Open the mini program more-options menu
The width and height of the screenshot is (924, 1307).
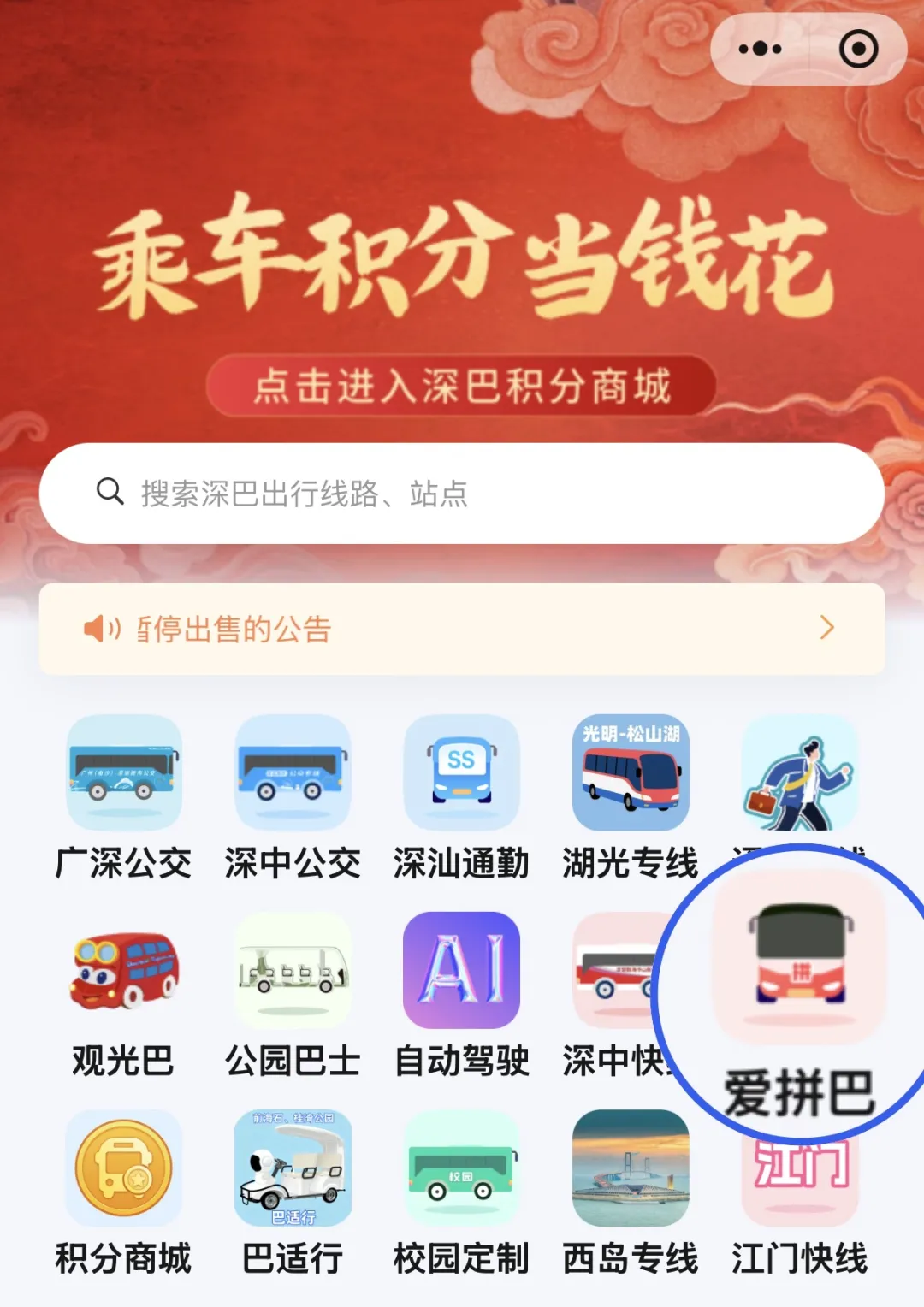(x=760, y=49)
